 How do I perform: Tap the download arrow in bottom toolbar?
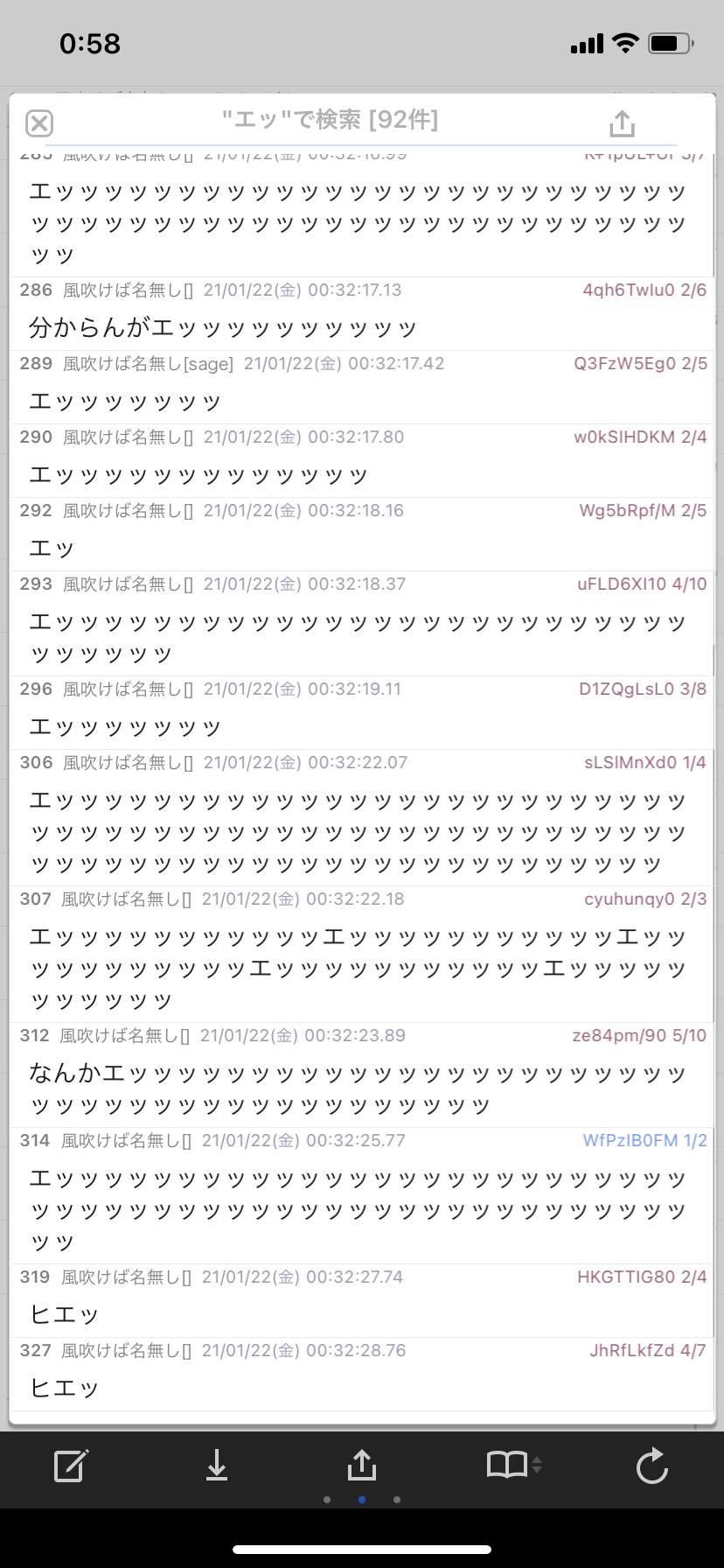[217, 1465]
